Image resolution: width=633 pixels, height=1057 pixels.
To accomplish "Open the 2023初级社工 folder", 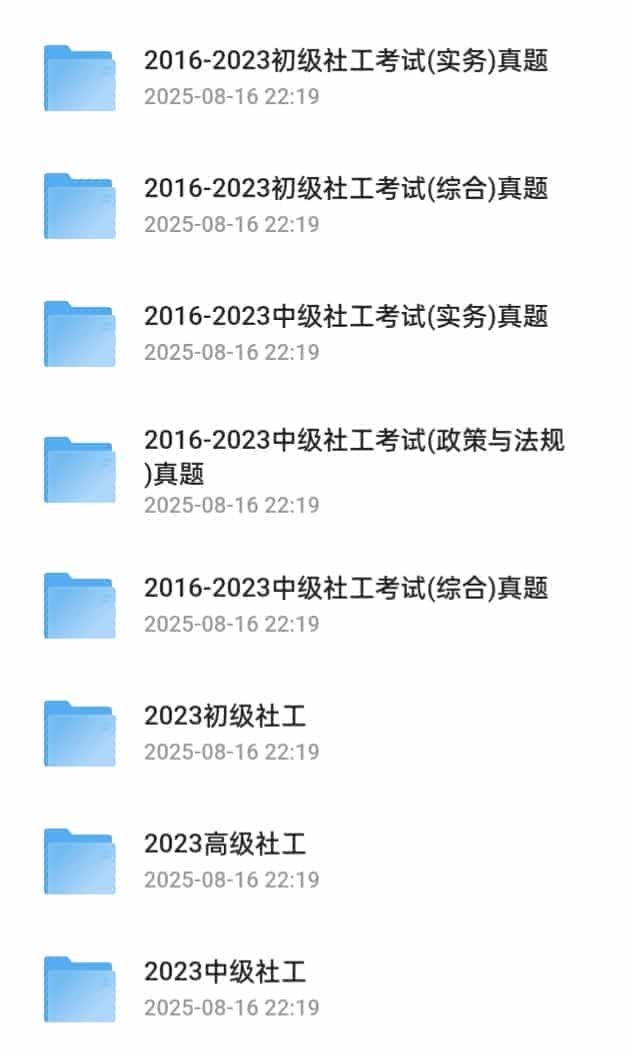I will point(225,717).
